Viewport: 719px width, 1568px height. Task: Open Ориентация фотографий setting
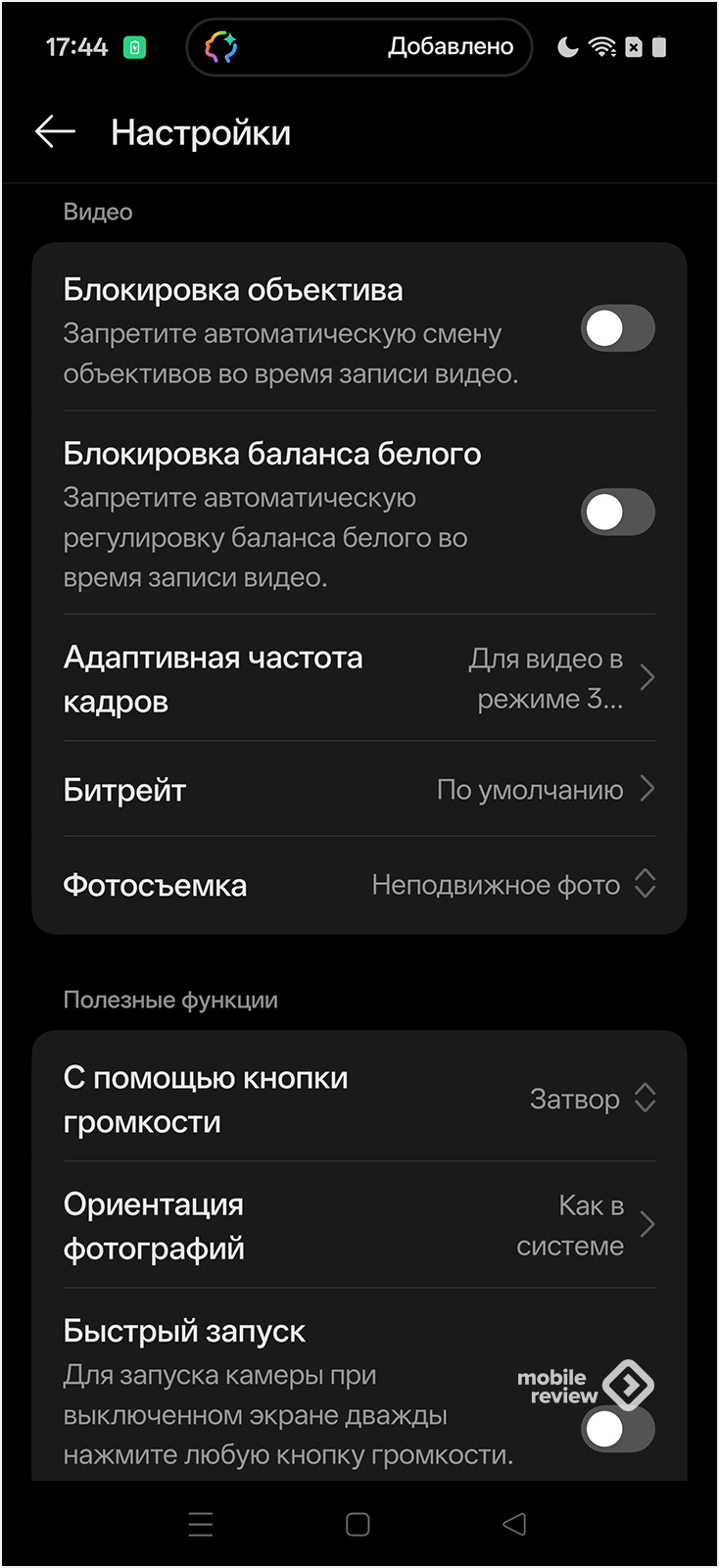(x=359, y=1225)
